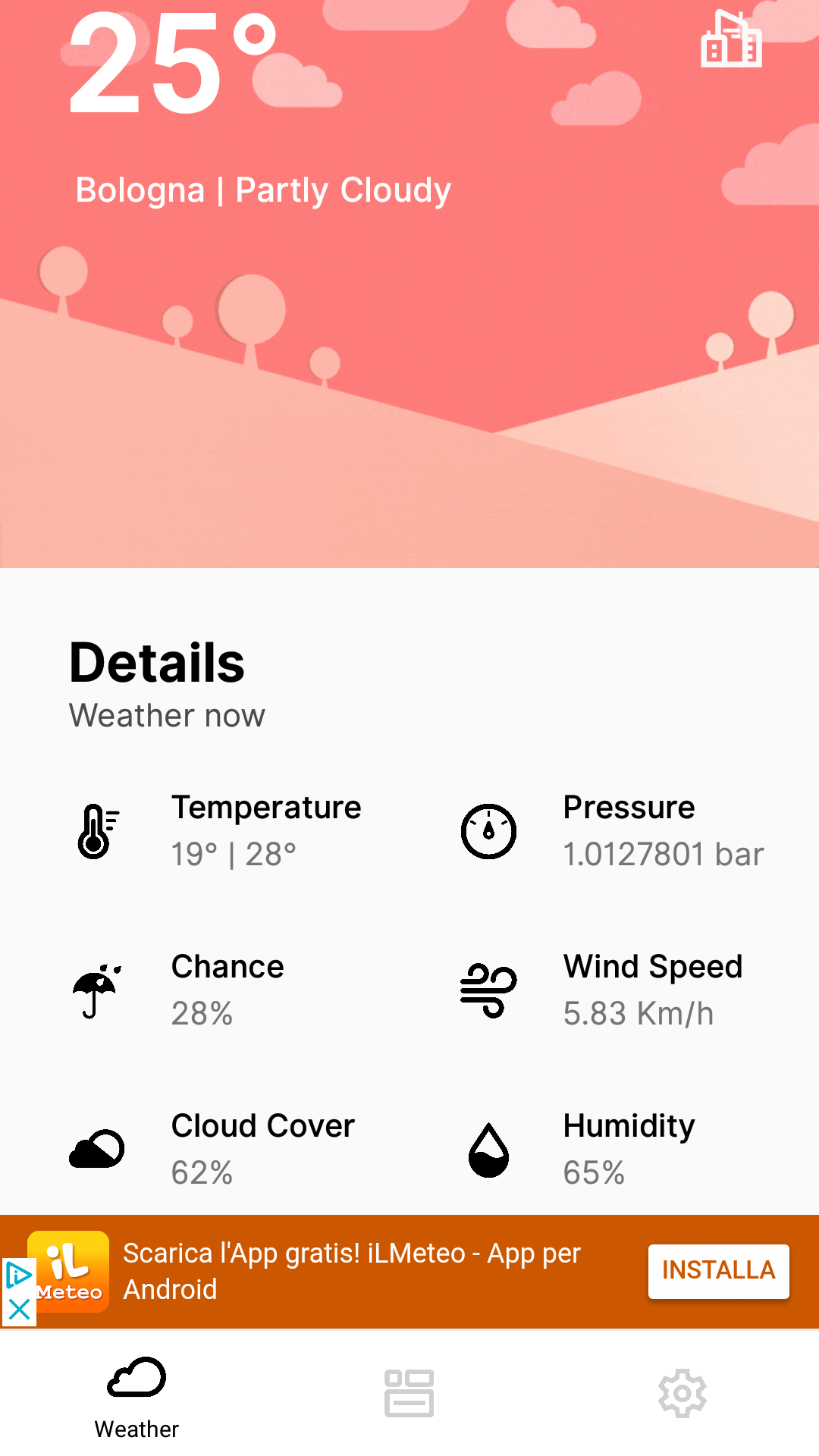The width and height of the screenshot is (819, 1456).
Task: Open the settings gear tab
Action: point(682,1393)
